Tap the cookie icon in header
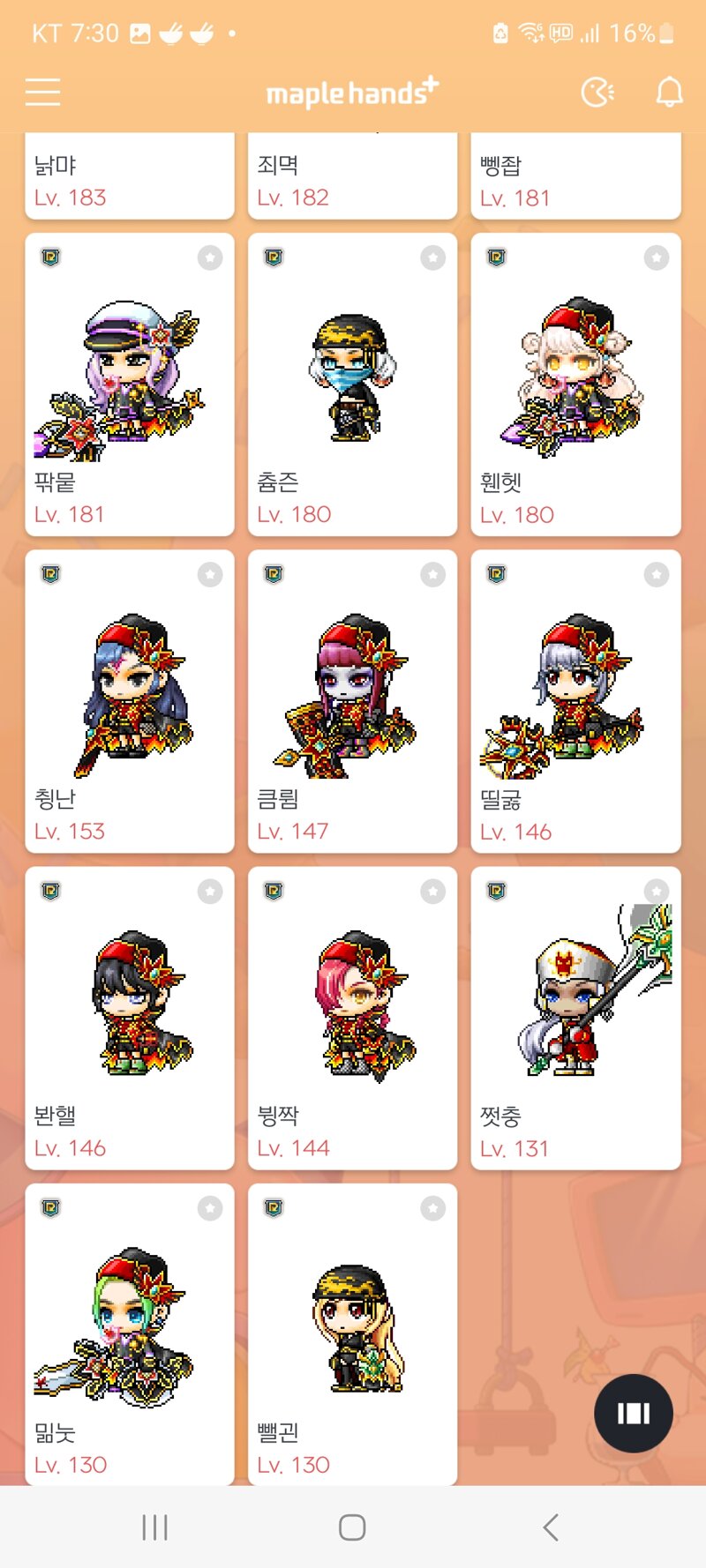The height and width of the screenshot is (1568, 706). click(597, 92)
